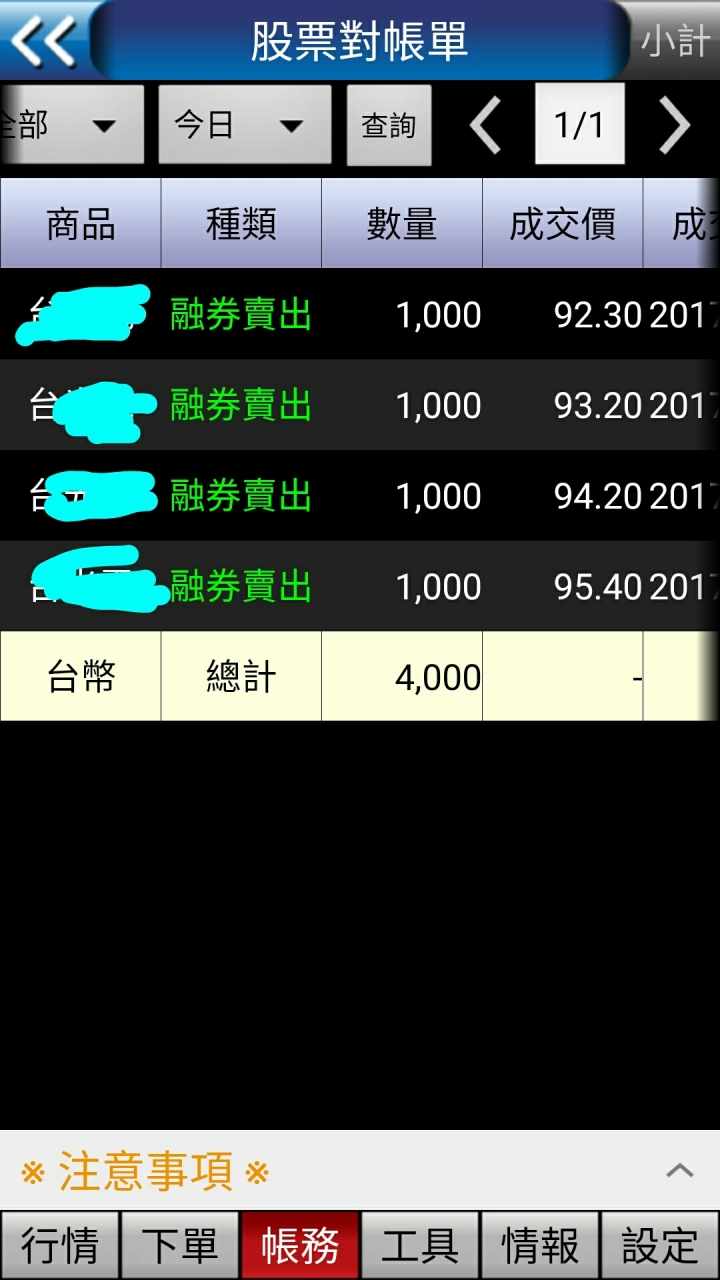The height and width of the screenshot is (1280, 720).
Task: Go to the previous page arrow
Action: click(x=486, y=126)
